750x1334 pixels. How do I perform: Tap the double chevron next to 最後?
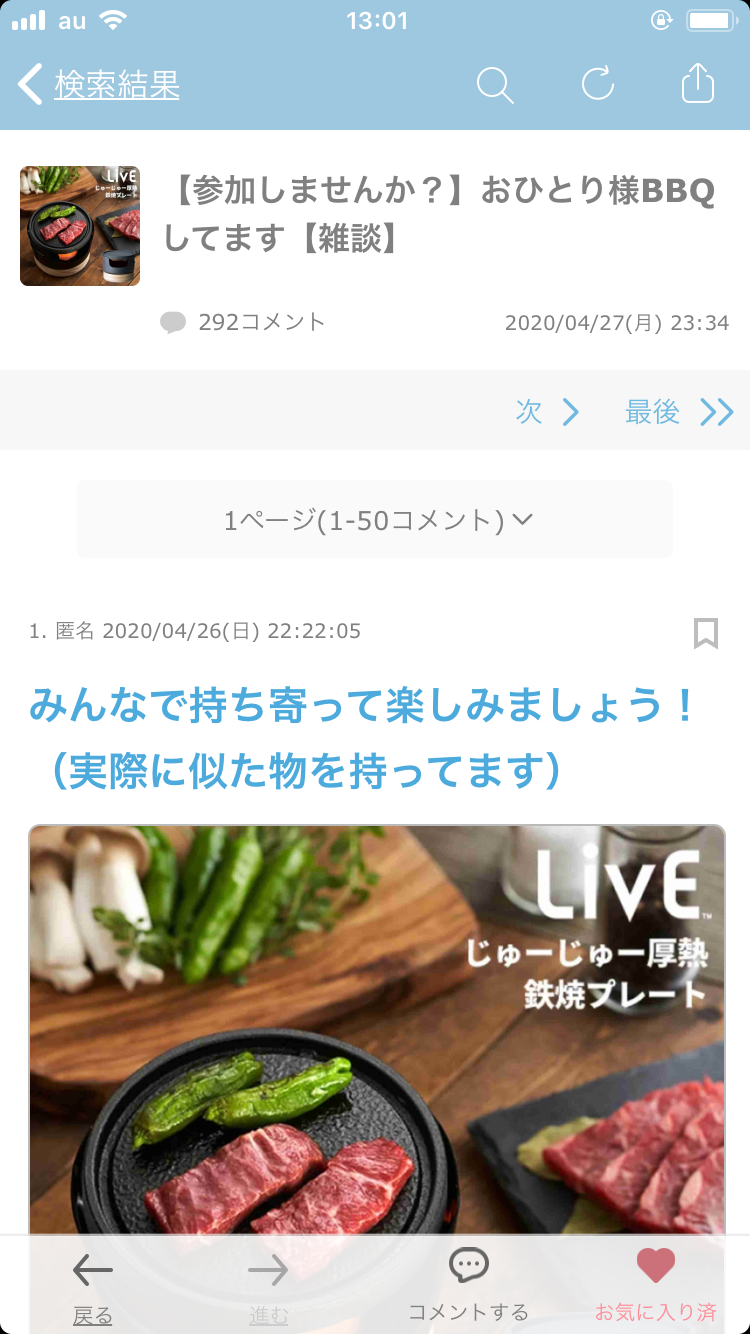coord(716,411)
